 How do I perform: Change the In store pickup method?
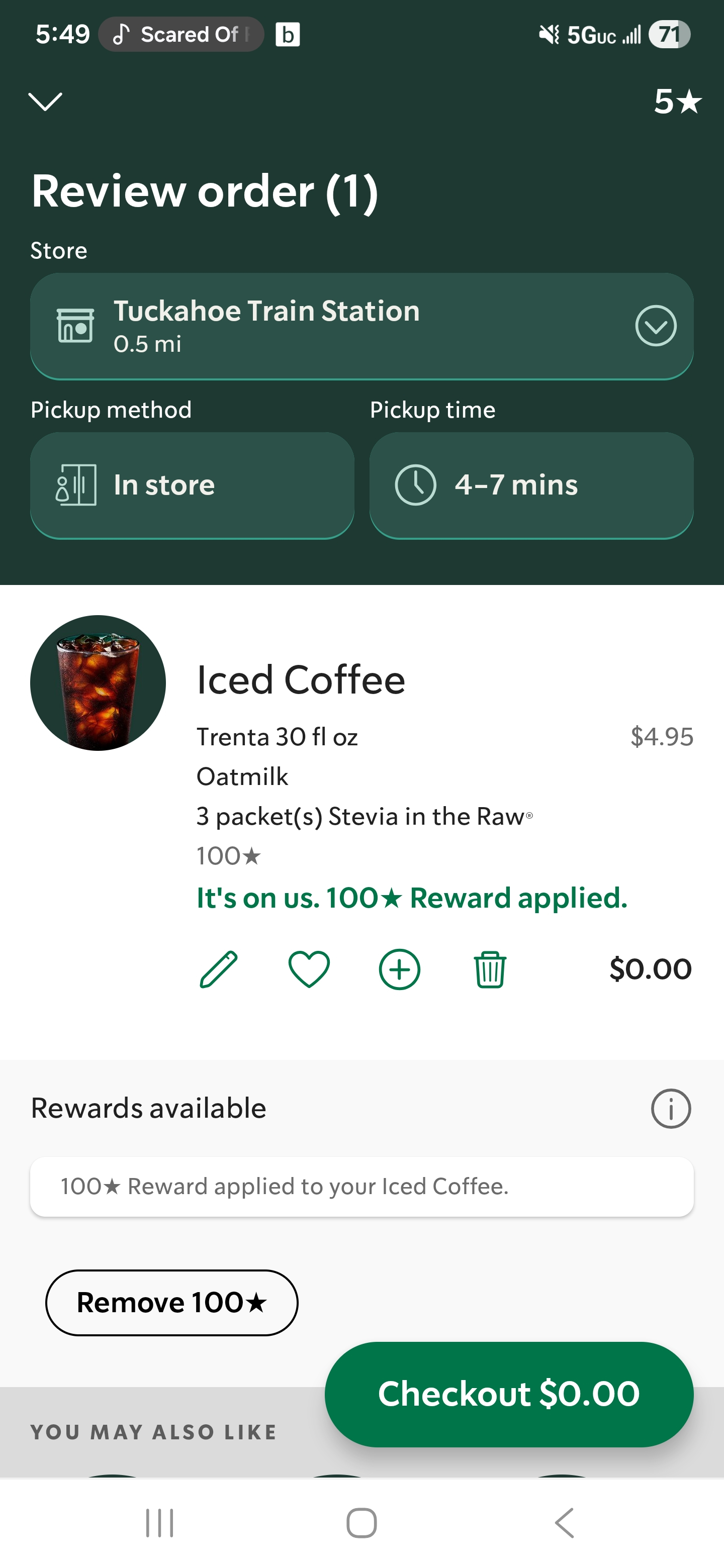(192, 485)
